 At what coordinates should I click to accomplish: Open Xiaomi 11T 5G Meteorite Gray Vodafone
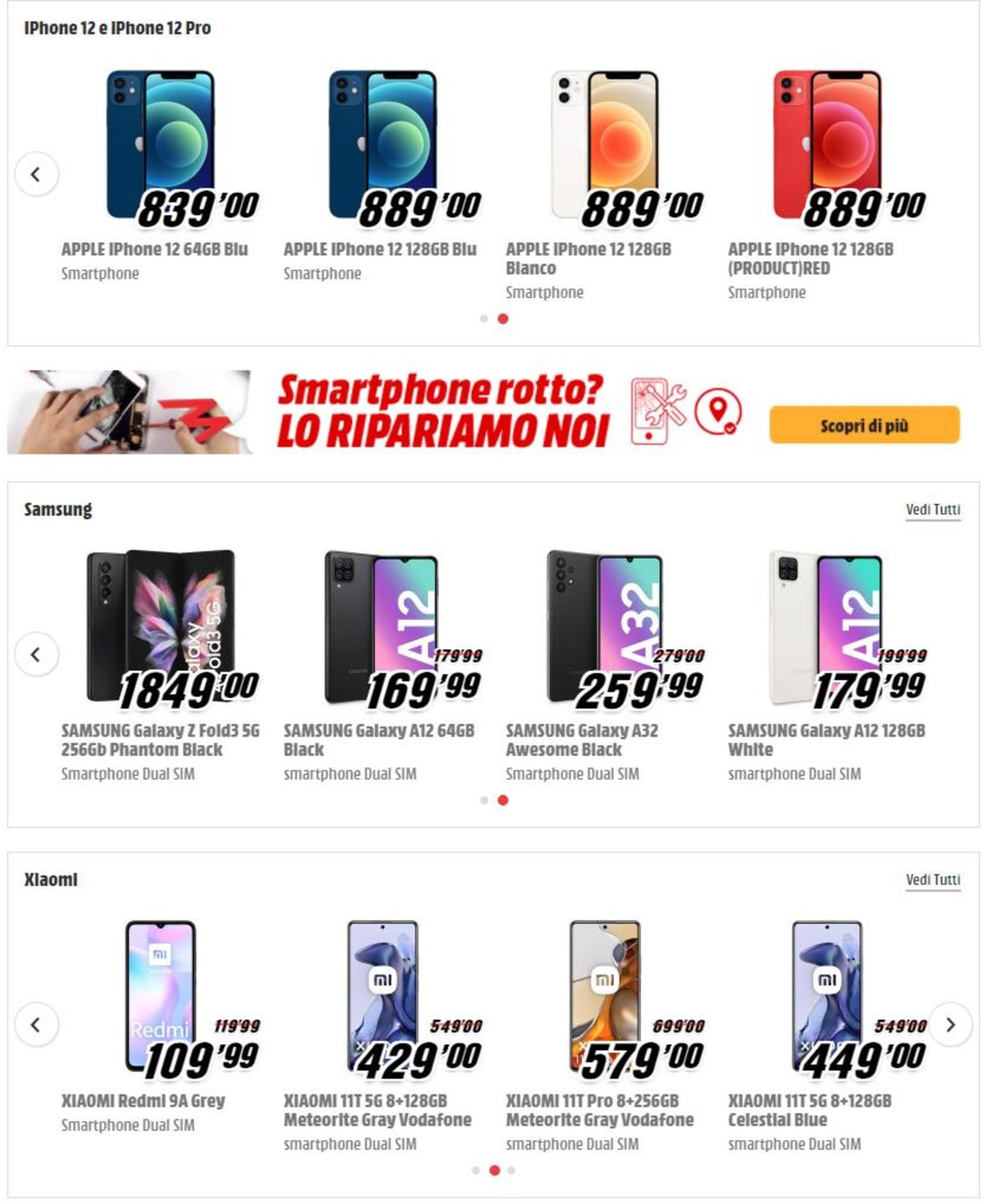click(x=377, y=1110)
